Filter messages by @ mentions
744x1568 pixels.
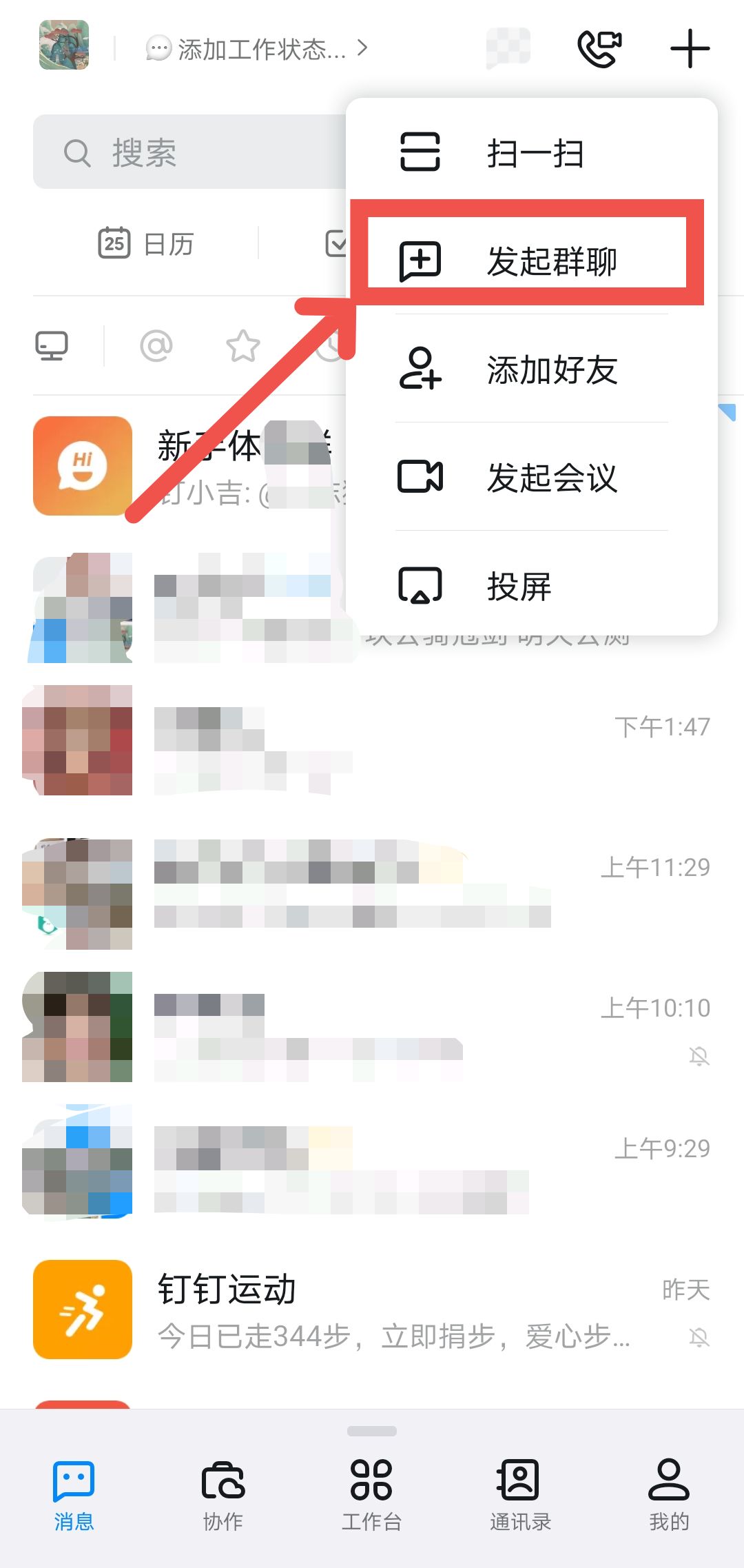point(156,346)
